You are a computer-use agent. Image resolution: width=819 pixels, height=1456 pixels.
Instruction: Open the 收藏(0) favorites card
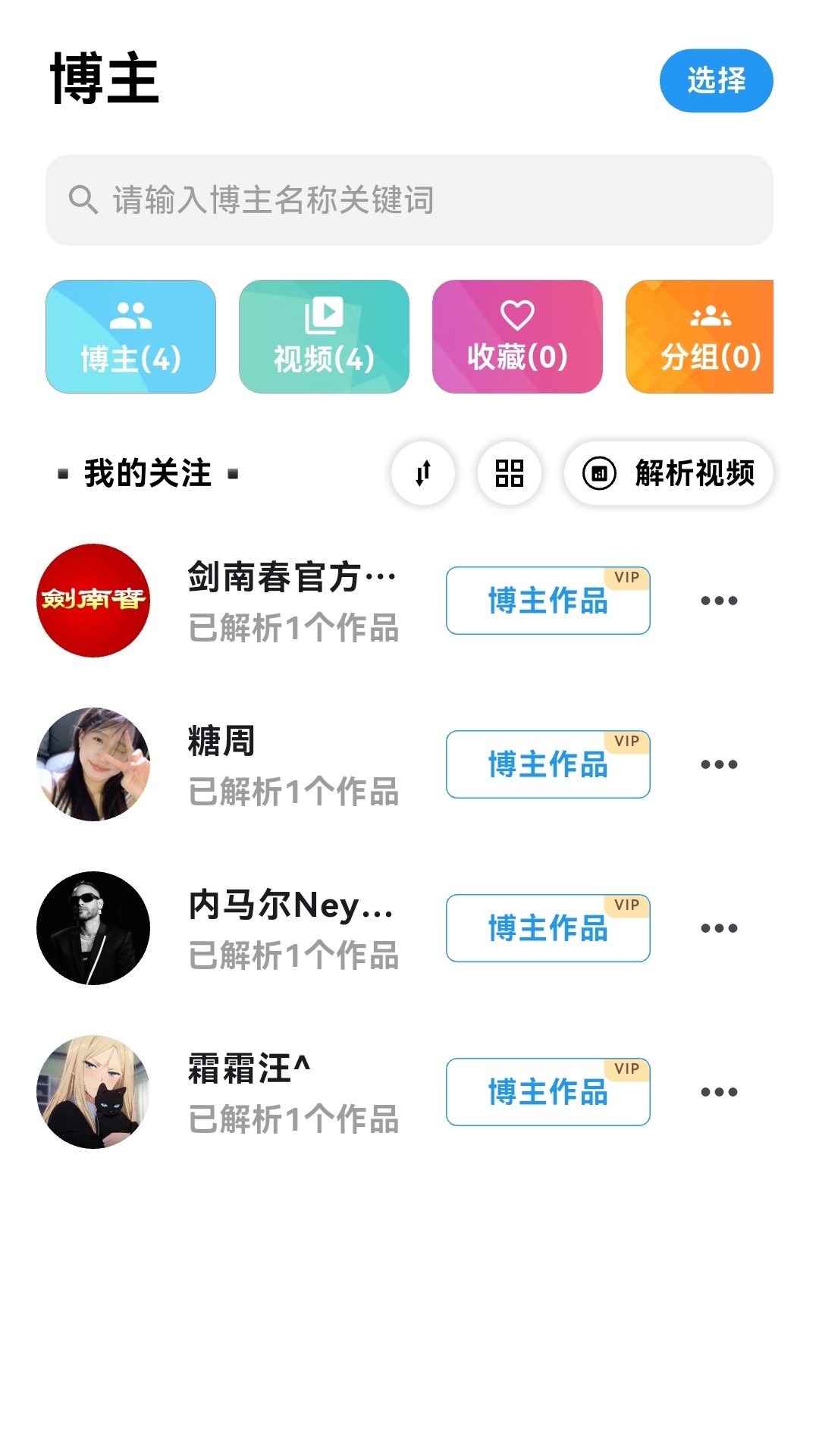click(517, 336)
